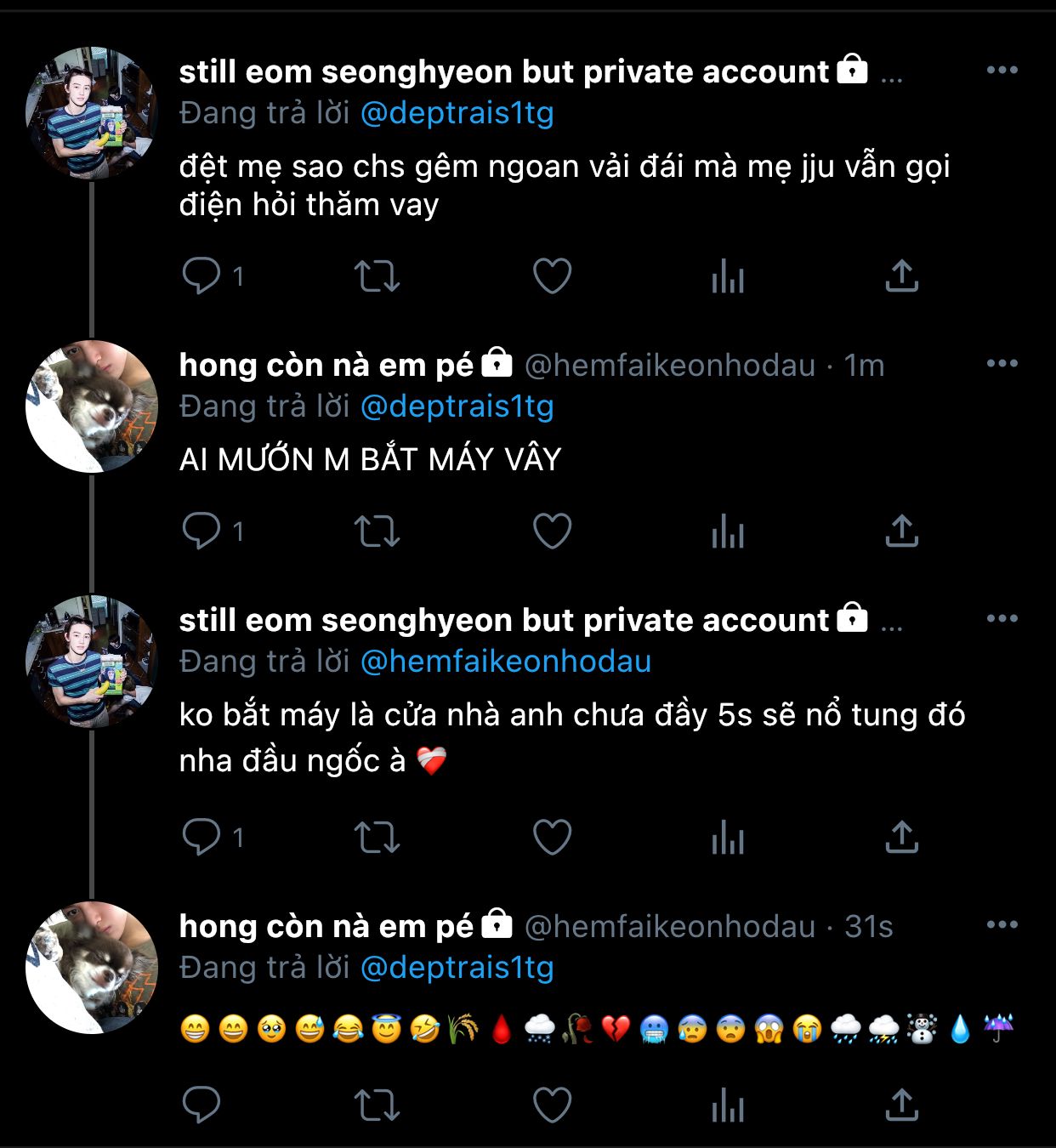The width and height of the screenshot is (1056, 1148).
Task: Like the 'đệt mẹ sao chs' tweet
Action: coord(552,276)
